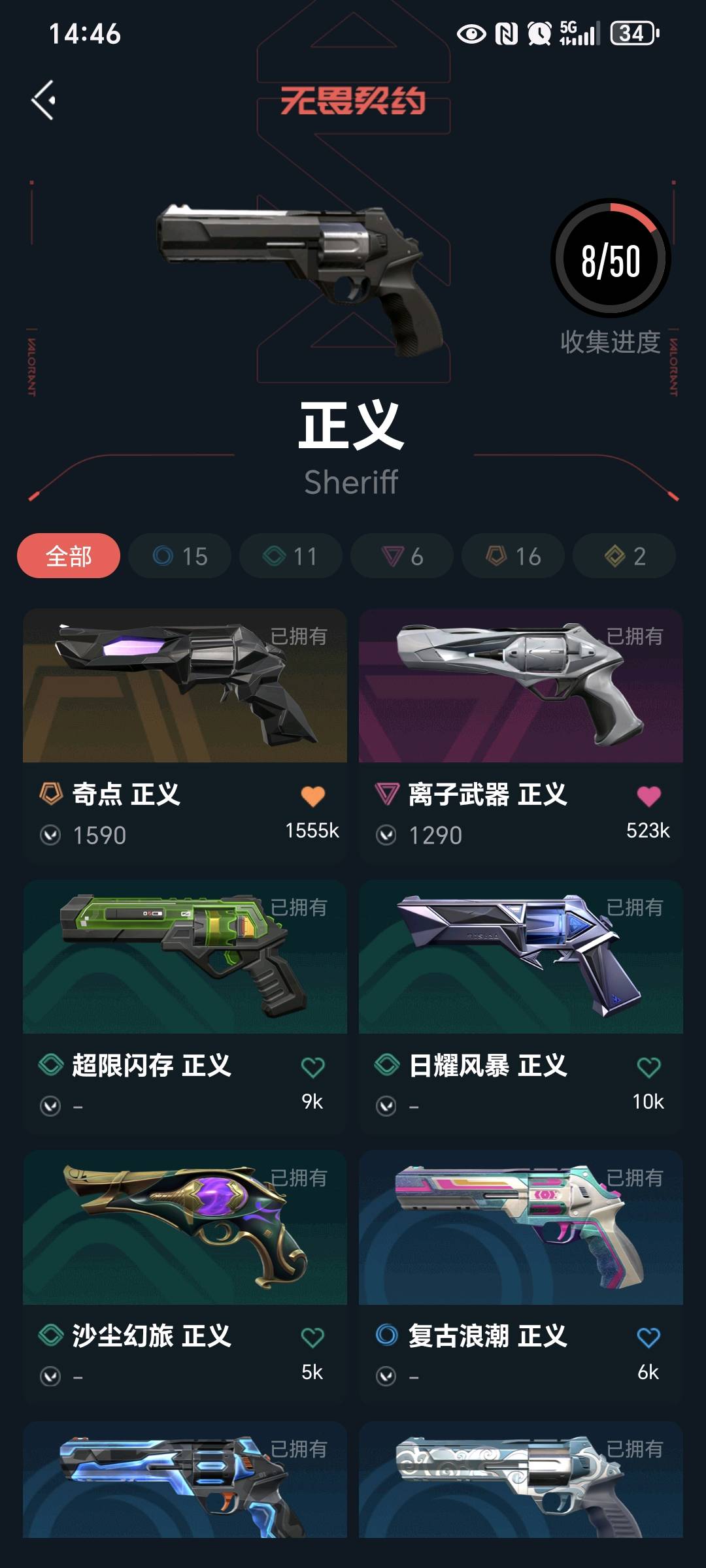The width and height of the screenshot is (706, 1568).
Task: Filter by the orange tier showing 16
Action: 513,556
